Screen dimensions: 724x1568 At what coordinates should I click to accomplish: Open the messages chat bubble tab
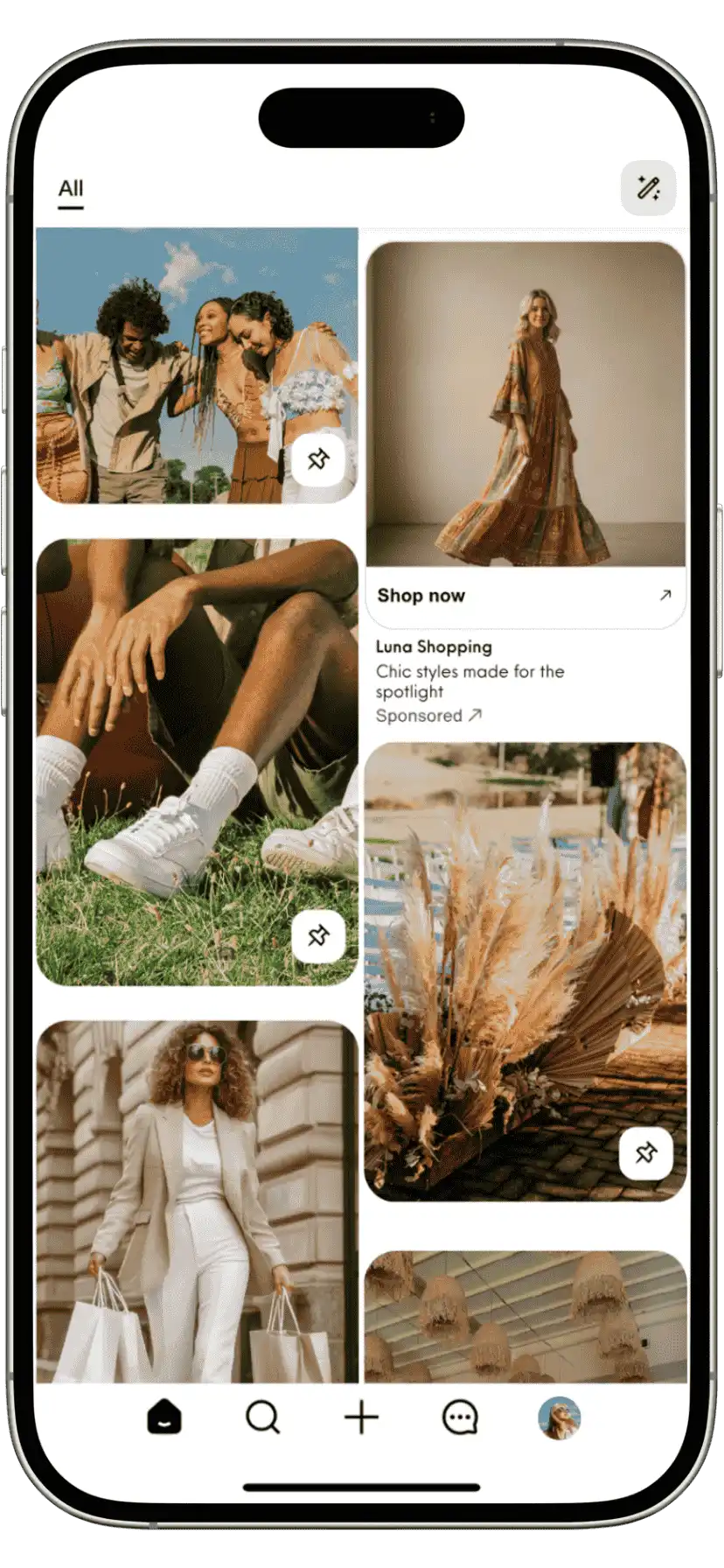[x=460, y=1417]
